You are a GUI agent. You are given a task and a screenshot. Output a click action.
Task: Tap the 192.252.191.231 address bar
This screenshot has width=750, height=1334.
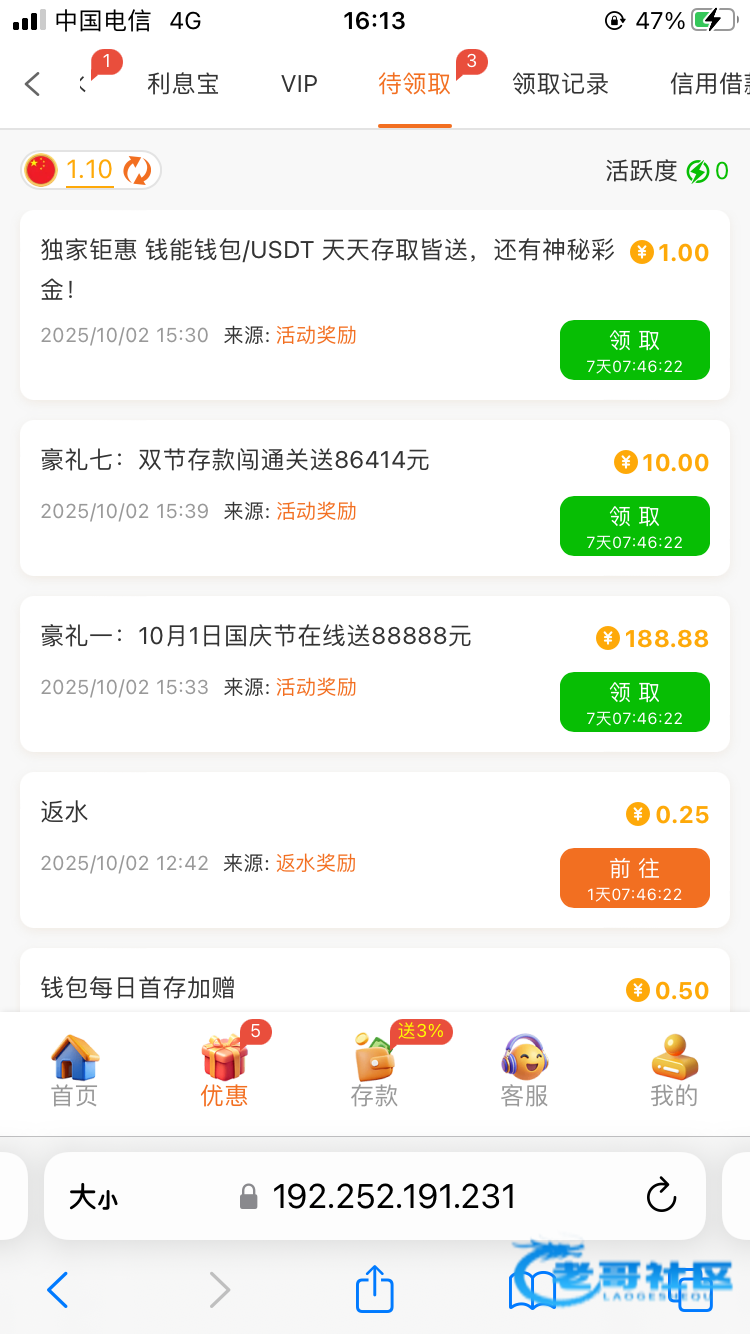point(394,1196)
